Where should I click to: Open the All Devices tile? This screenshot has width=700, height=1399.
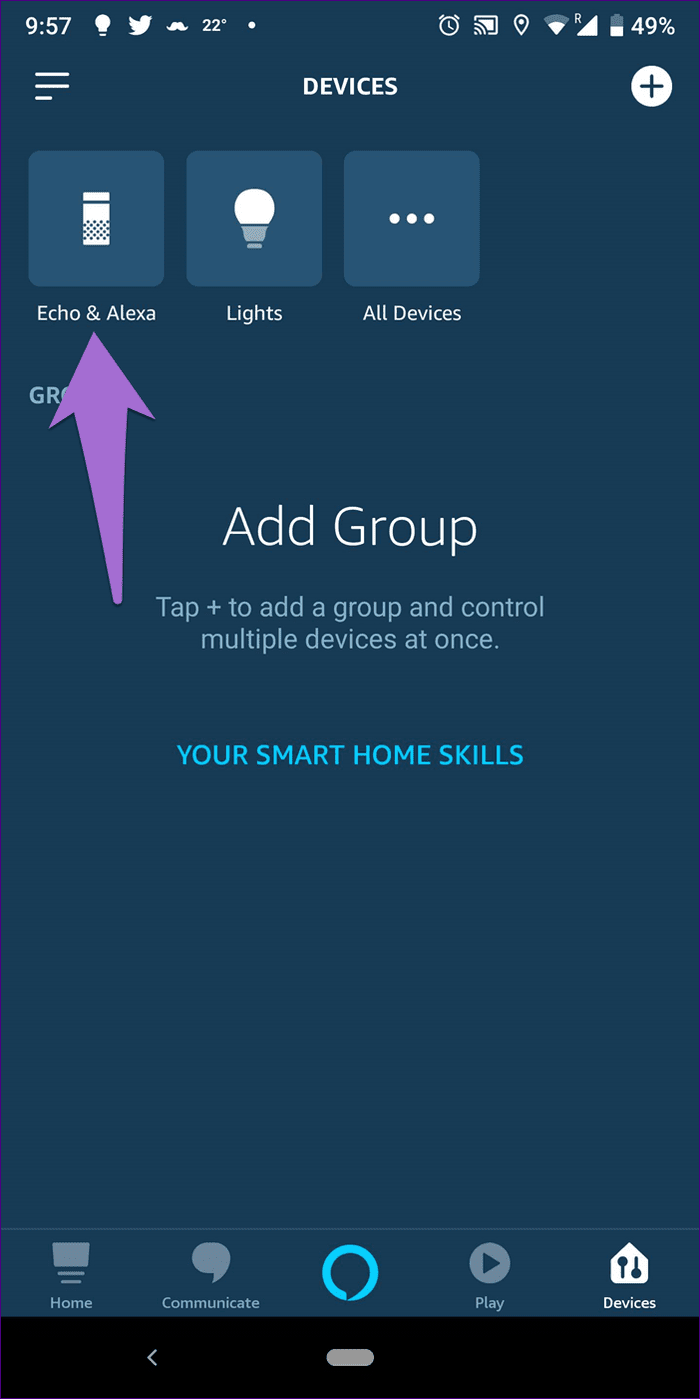coord(412,219)
